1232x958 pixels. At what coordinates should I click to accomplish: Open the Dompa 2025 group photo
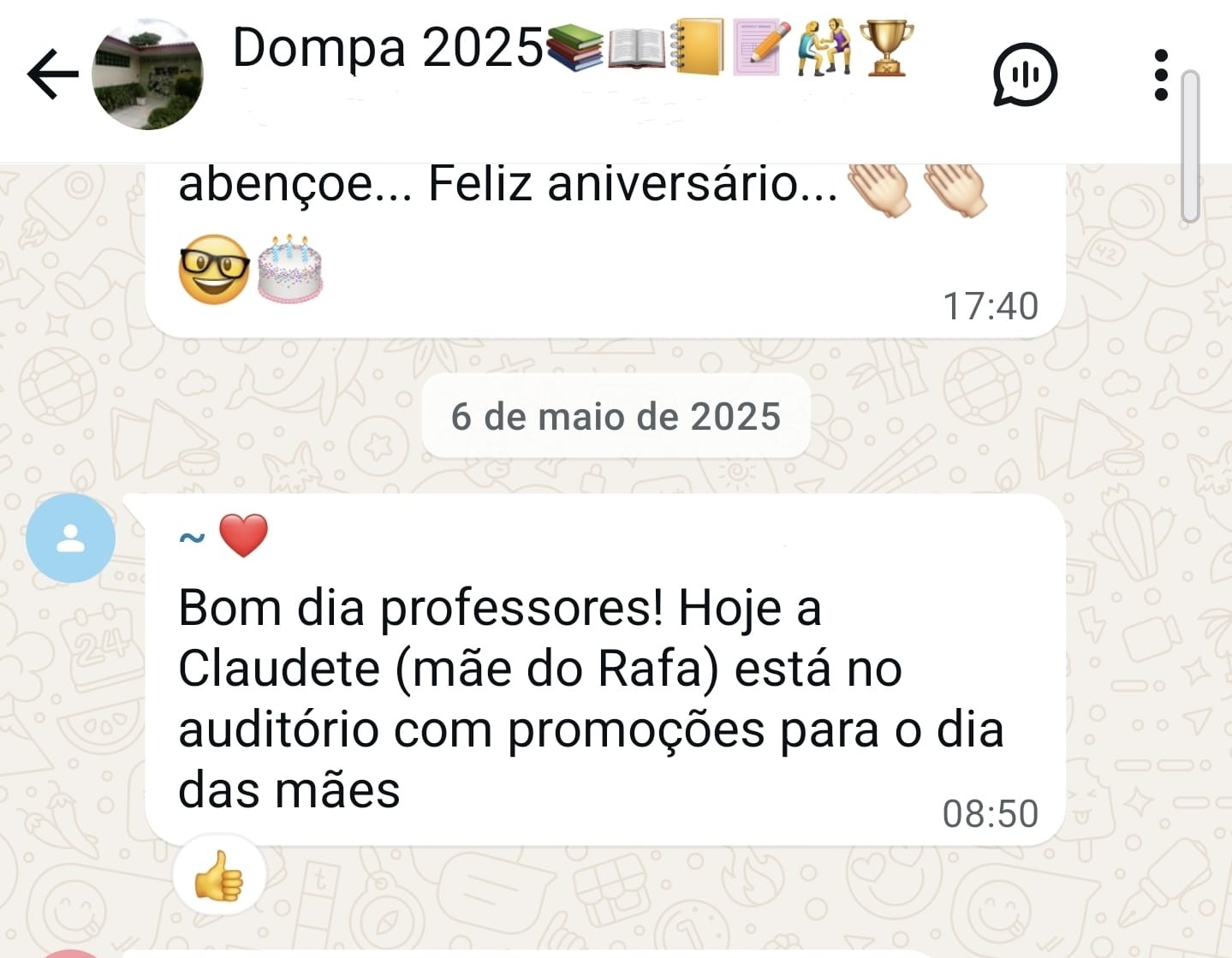pos(147,74)
